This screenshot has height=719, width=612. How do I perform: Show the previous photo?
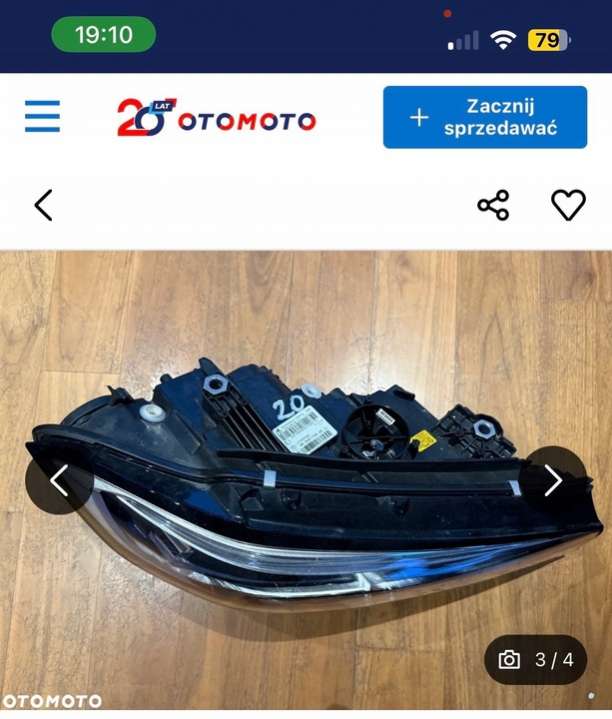click(59, 480)
